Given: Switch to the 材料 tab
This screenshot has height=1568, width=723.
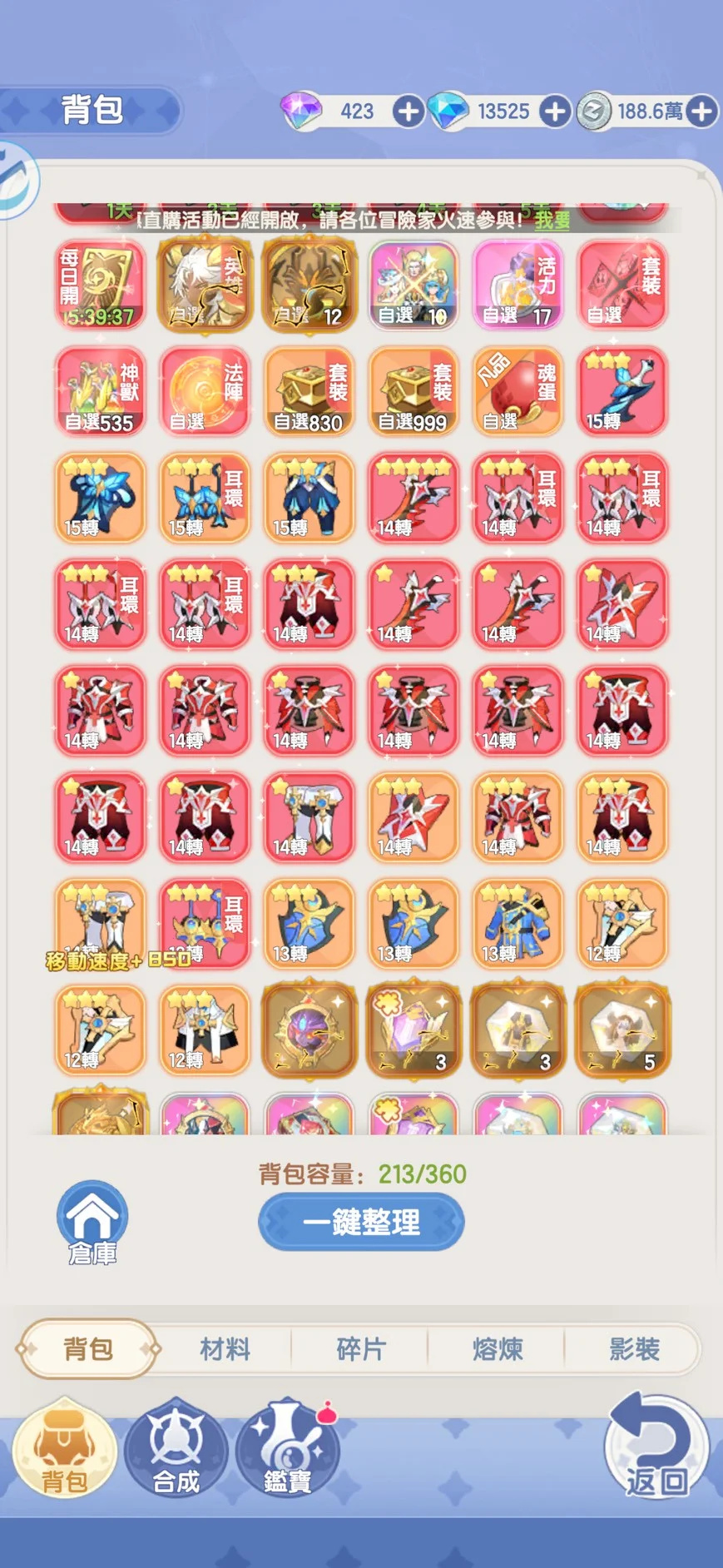Looking at the screenshot, I should pyautogui.click(x=225, y=1349).
